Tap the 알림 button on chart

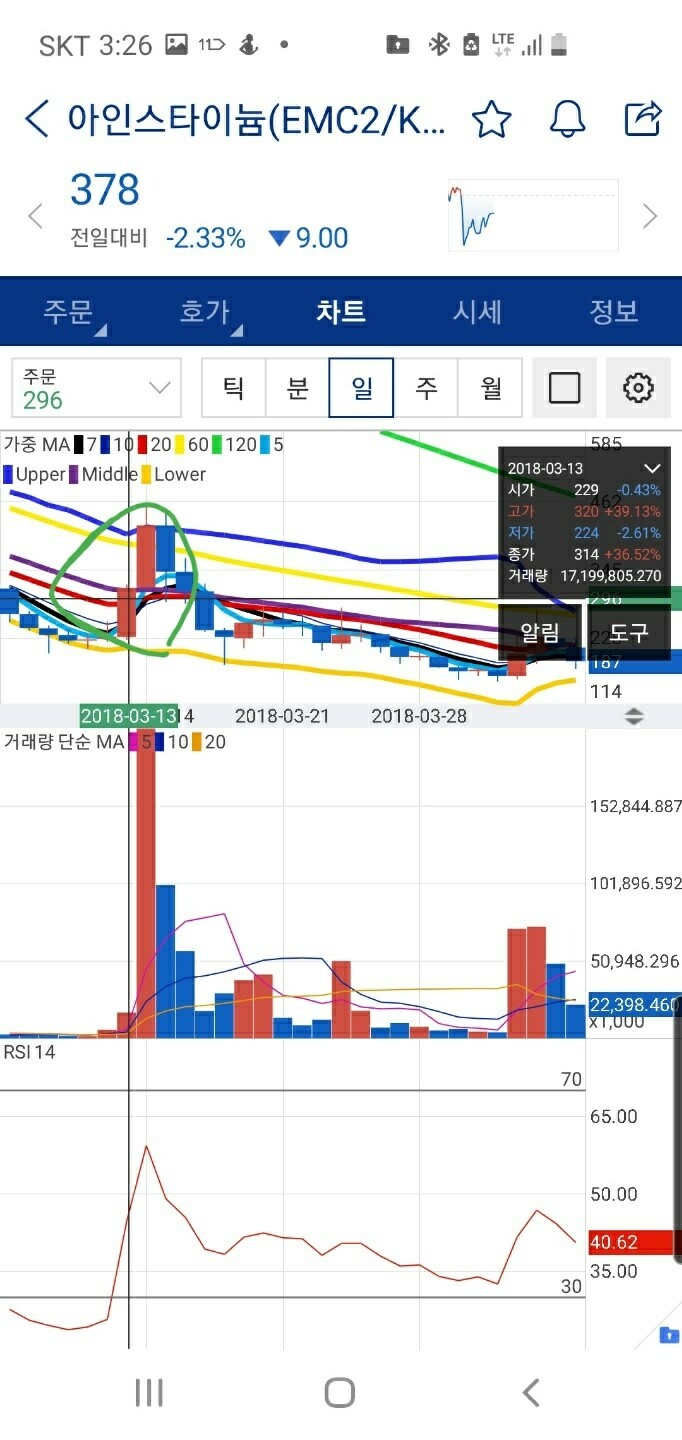pos(540,632)
